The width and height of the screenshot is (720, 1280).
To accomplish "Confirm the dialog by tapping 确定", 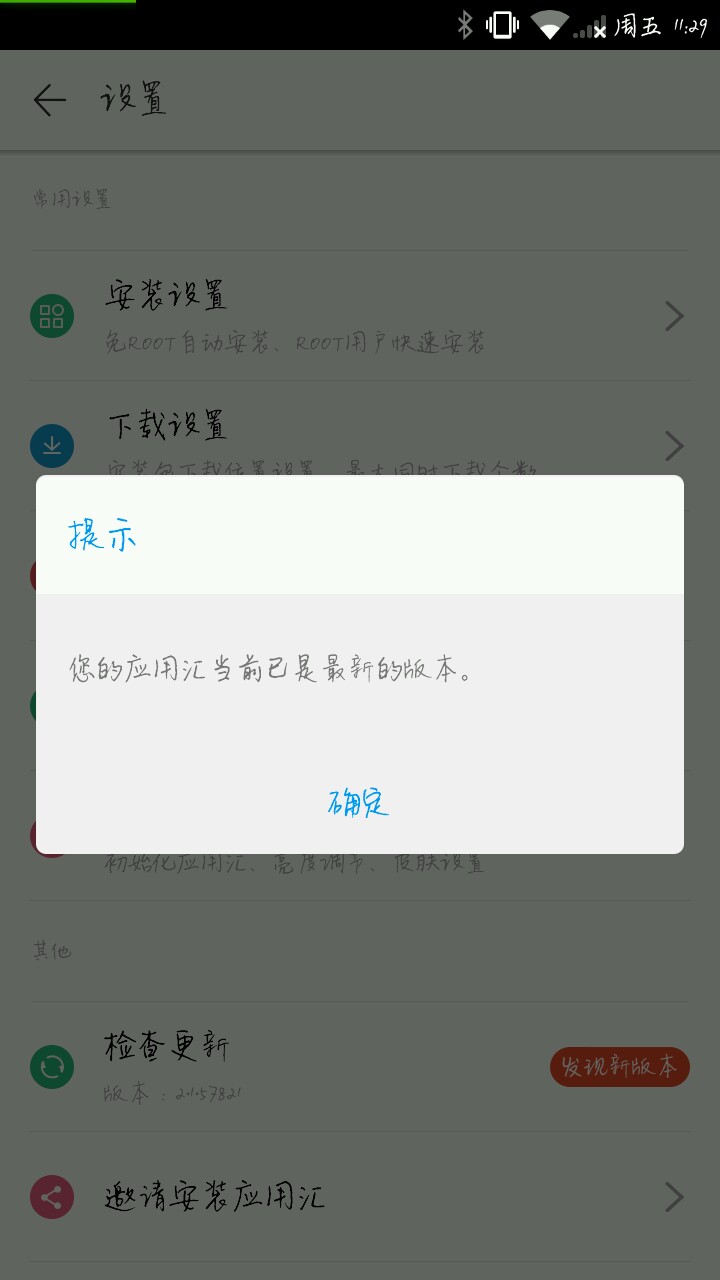I will 359,803.
